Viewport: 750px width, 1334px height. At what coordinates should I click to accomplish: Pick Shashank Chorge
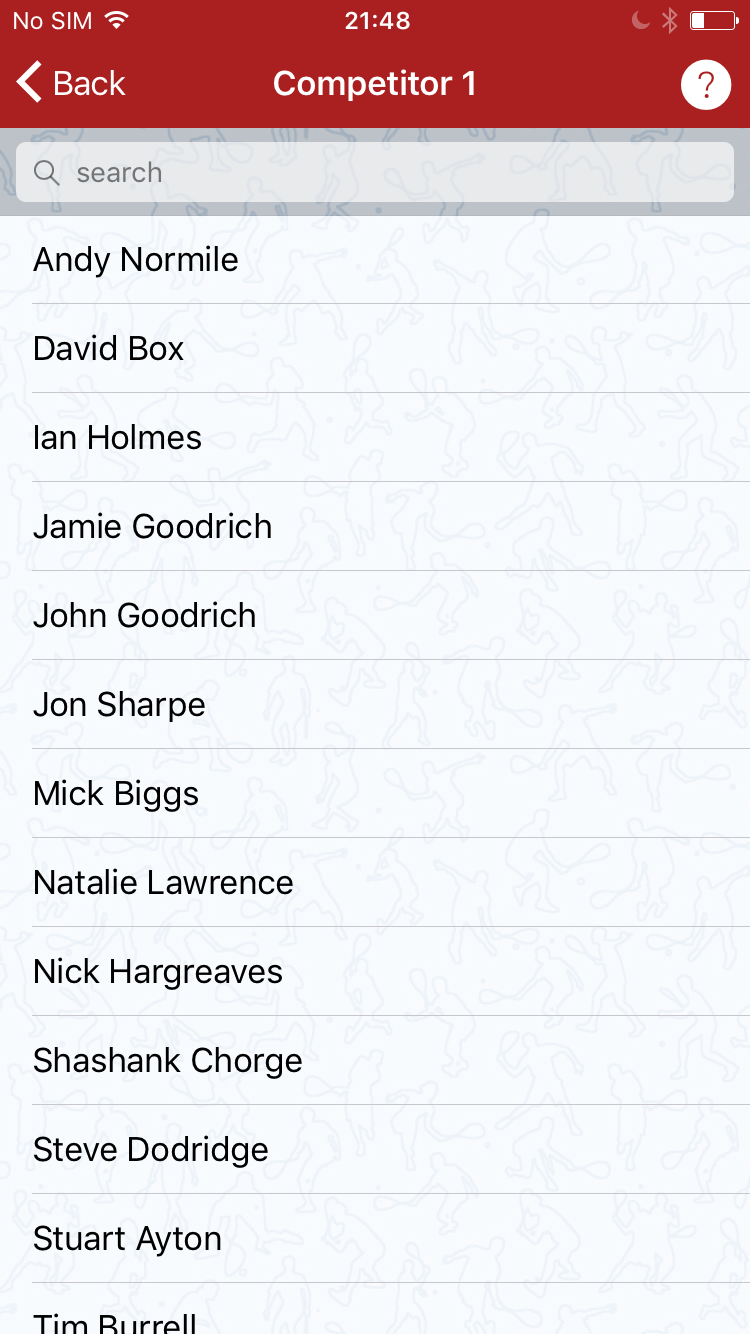pos(375,1061)
